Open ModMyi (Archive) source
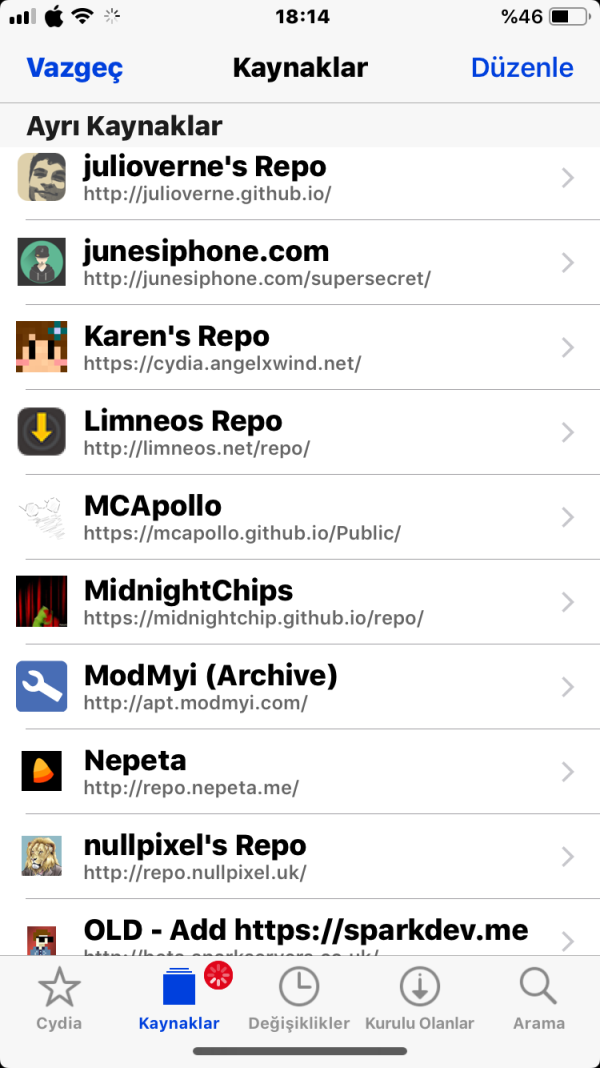 (x=300, y=687)
